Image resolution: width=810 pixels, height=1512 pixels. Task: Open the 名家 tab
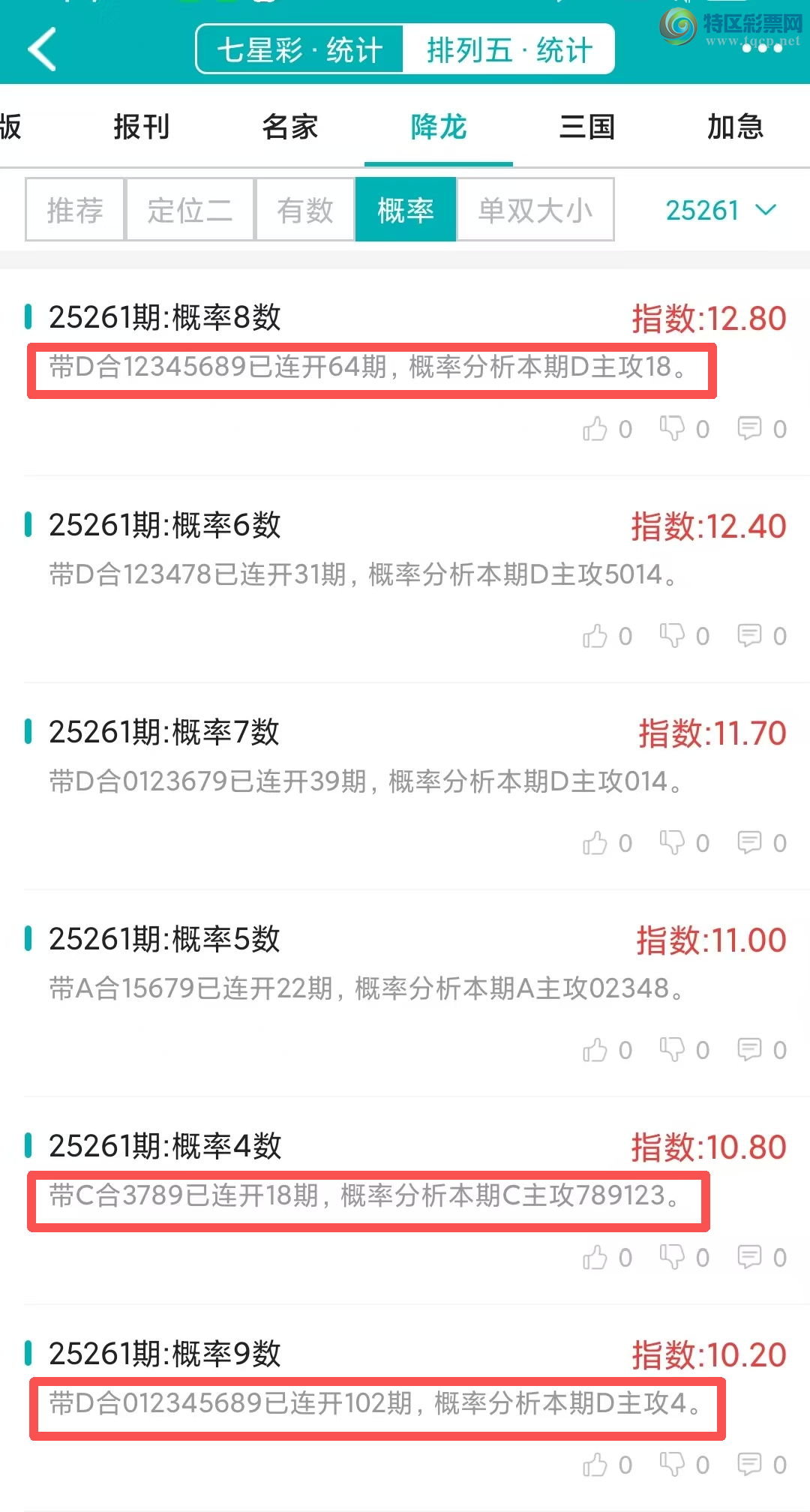[x=290, y=127]
